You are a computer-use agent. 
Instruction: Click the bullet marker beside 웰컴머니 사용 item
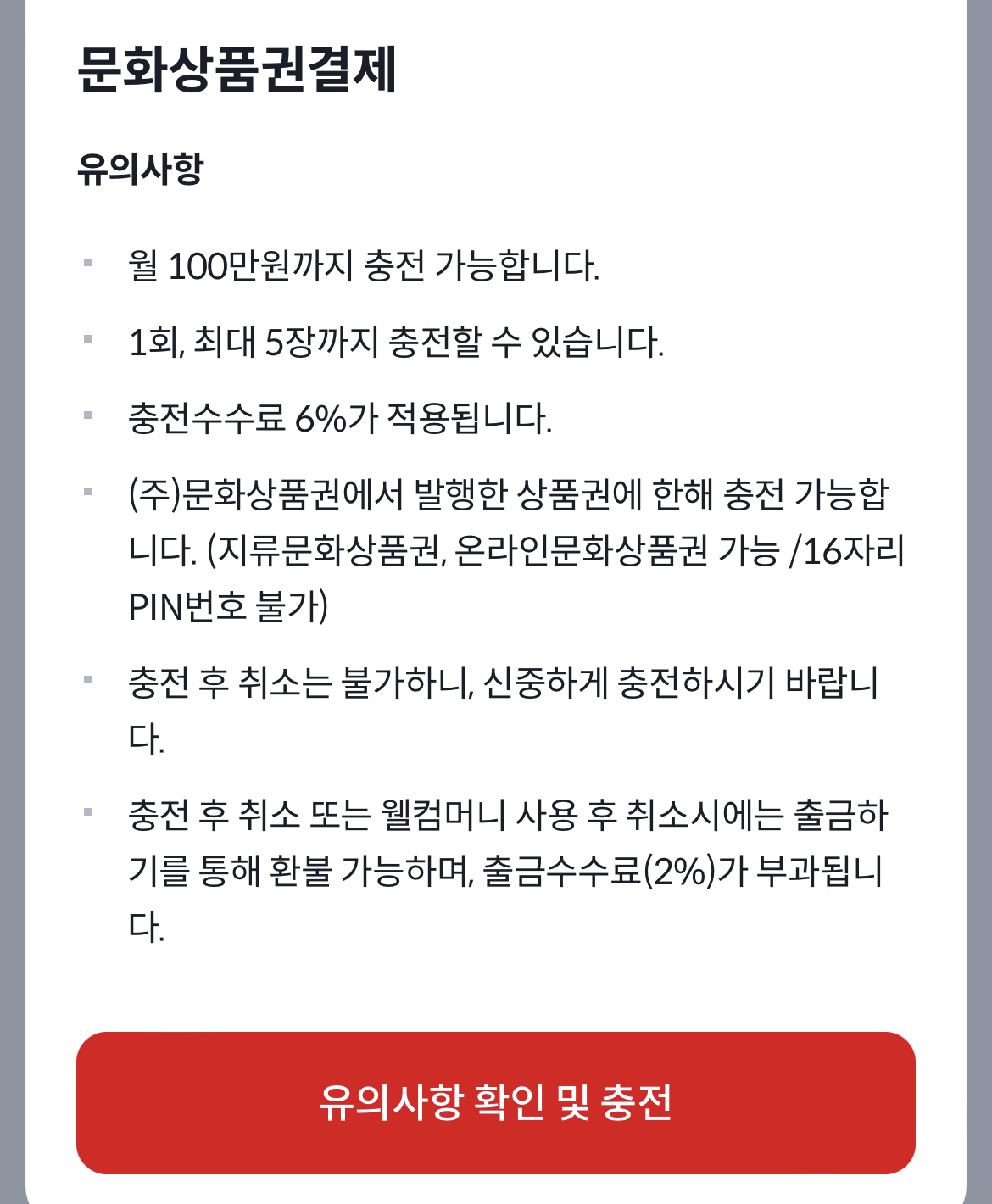tap(87, 811)
